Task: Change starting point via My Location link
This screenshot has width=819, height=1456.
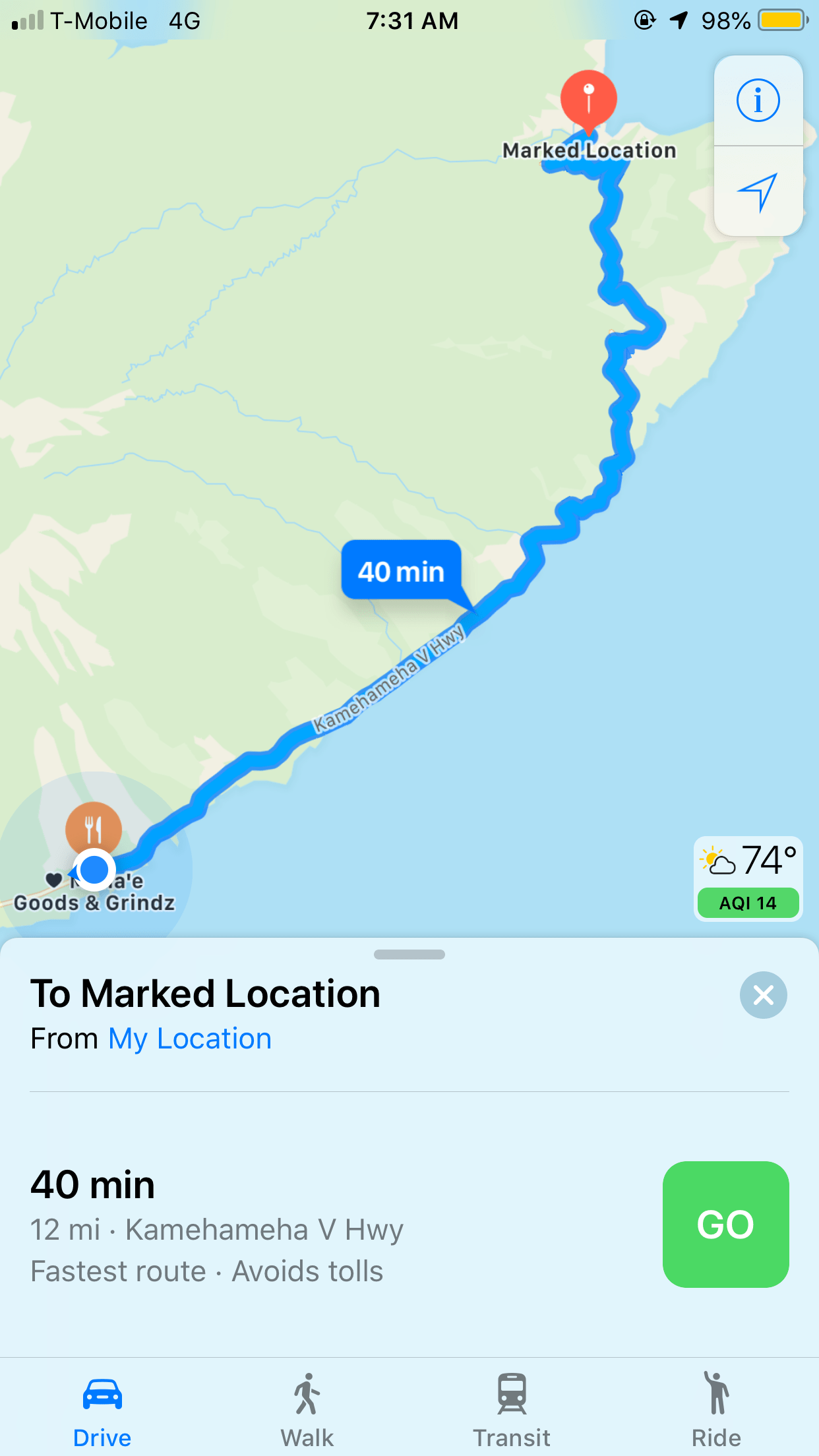Action: pos(190,1039)
